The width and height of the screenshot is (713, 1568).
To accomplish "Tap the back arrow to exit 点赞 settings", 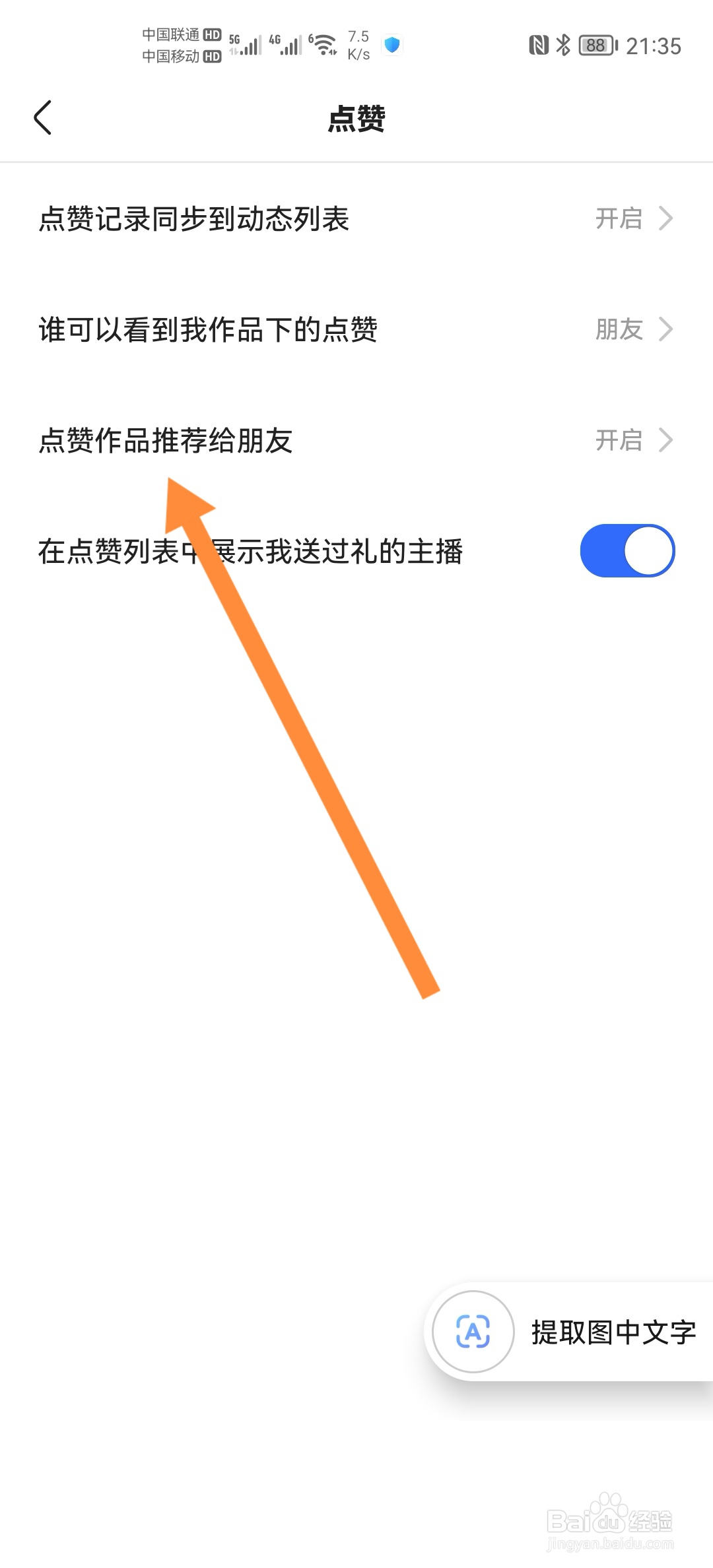I will pyautogui.click(x=44, y=117).
